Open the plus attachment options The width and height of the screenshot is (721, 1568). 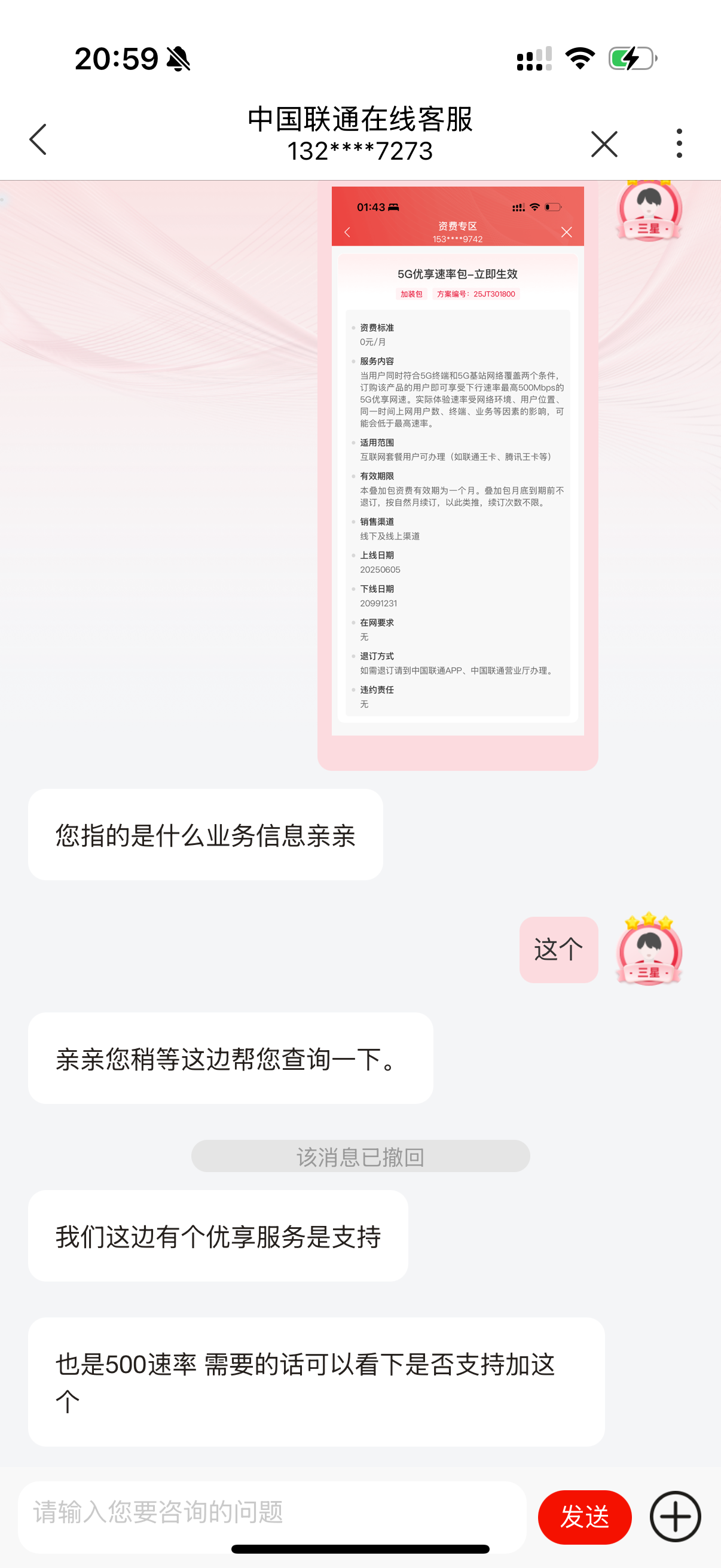coord(675,1516)
